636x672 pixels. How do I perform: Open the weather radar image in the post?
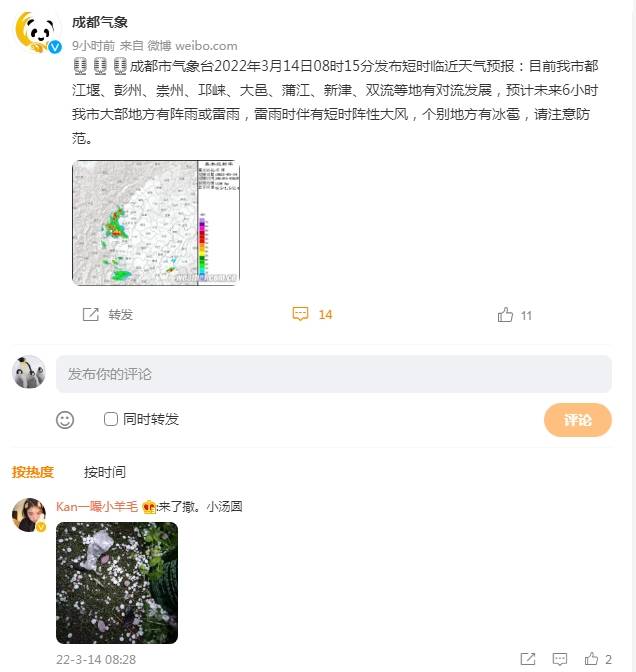(156, 223)
